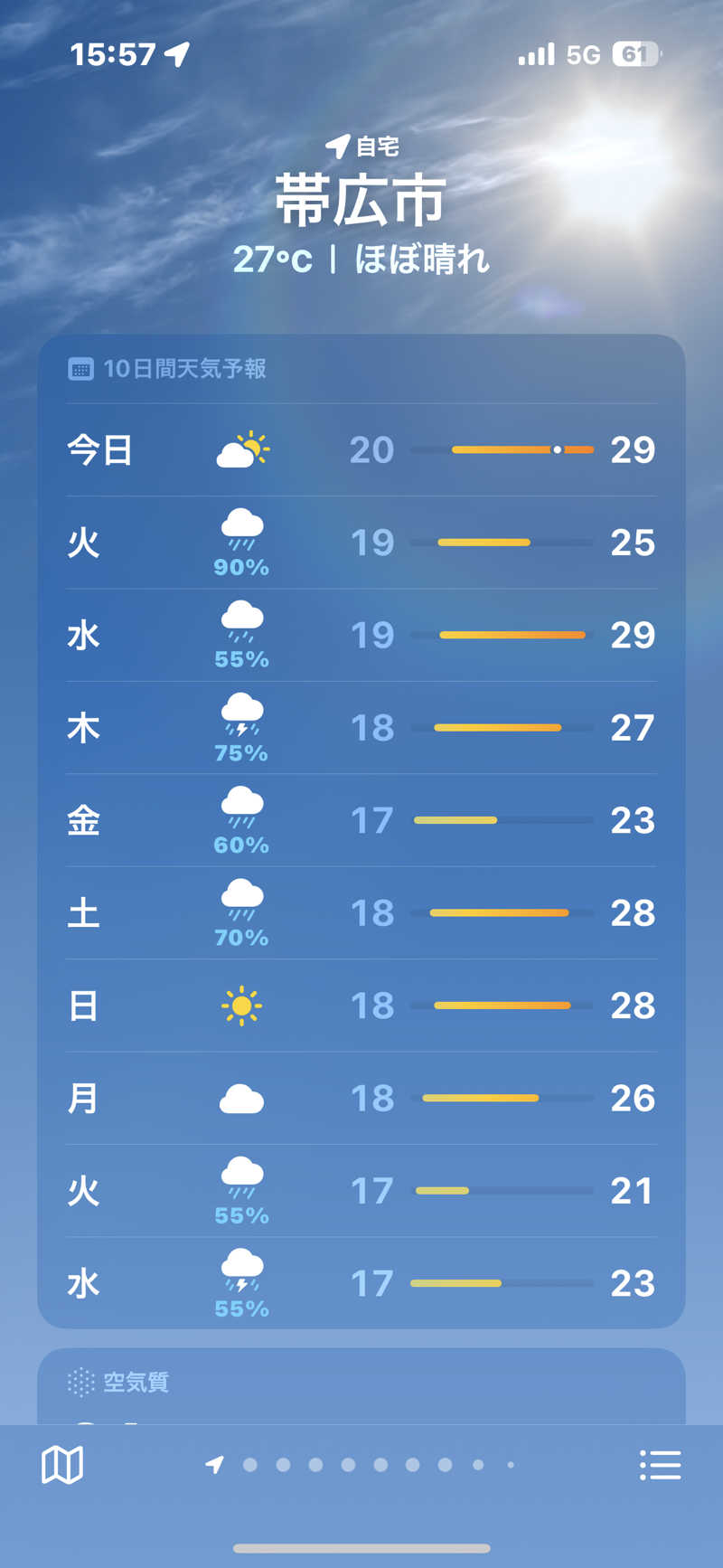Image resolution: width=723 pixels, height=1568 pixels.
Task: Open the 空気質 air quality card
Action: (361, 1384)
